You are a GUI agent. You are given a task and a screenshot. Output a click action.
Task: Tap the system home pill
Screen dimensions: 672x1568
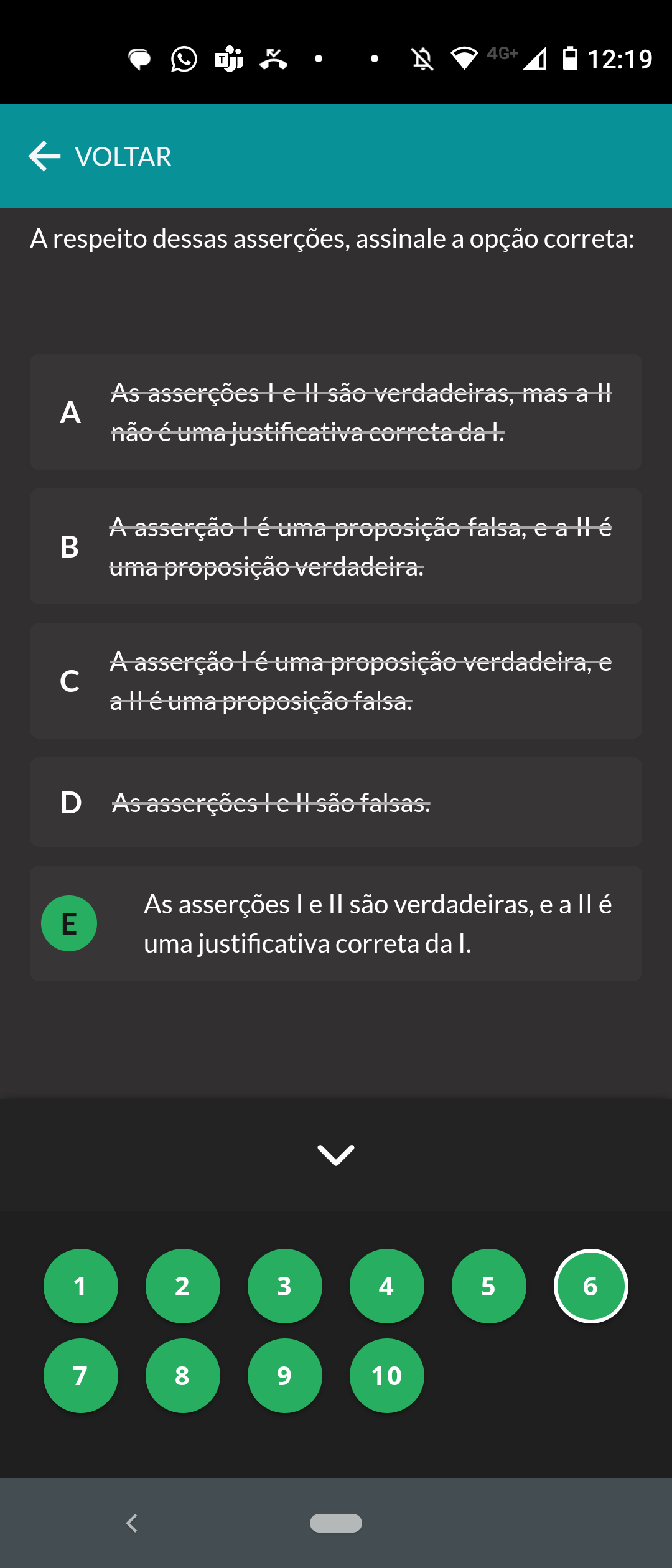336,1523
